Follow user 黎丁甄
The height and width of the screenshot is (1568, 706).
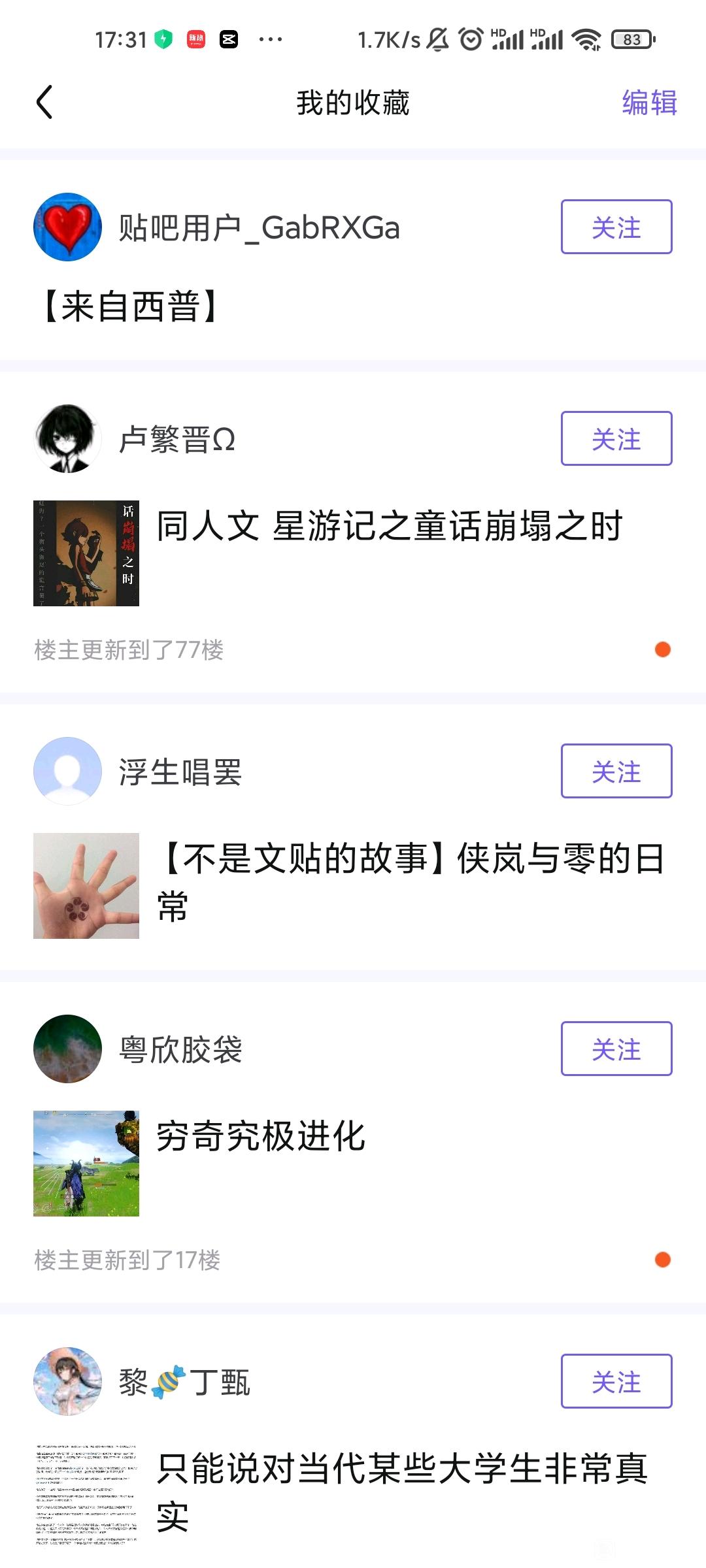(x=616, y=1381)
